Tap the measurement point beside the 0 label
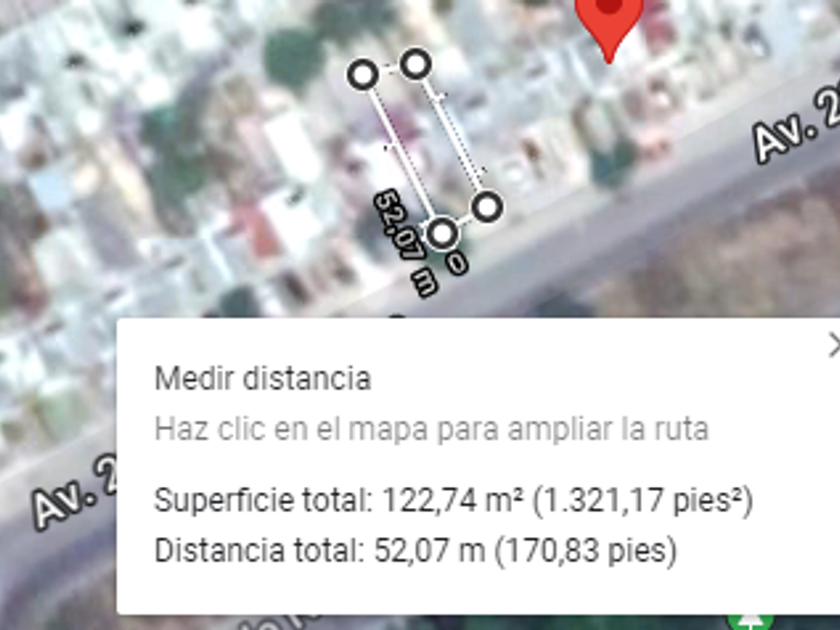Viewport: 840px width, 630px height. (x=441, y=233)
